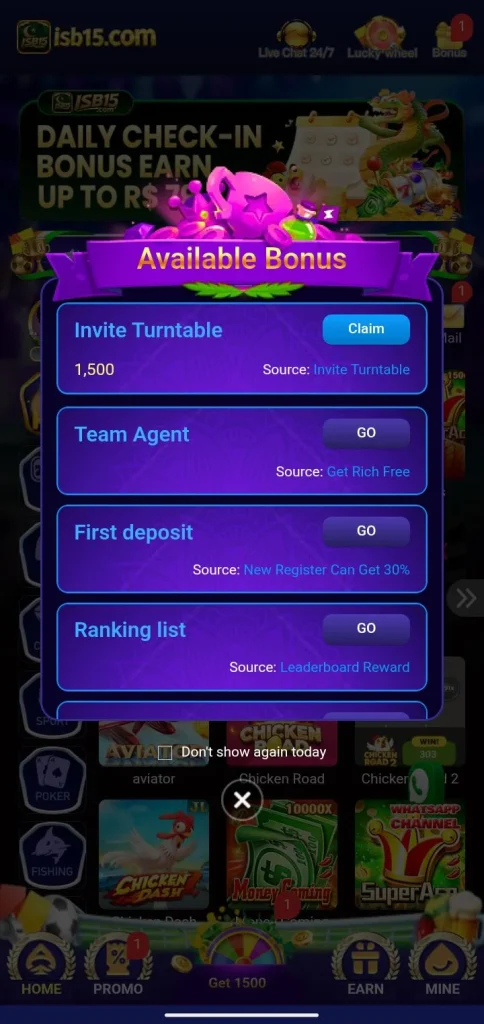This screenshot has height=1024, width=484.
Task: Tap GO for Ranking list bonus
Action: pyautogui.click(x=366, y=629)
